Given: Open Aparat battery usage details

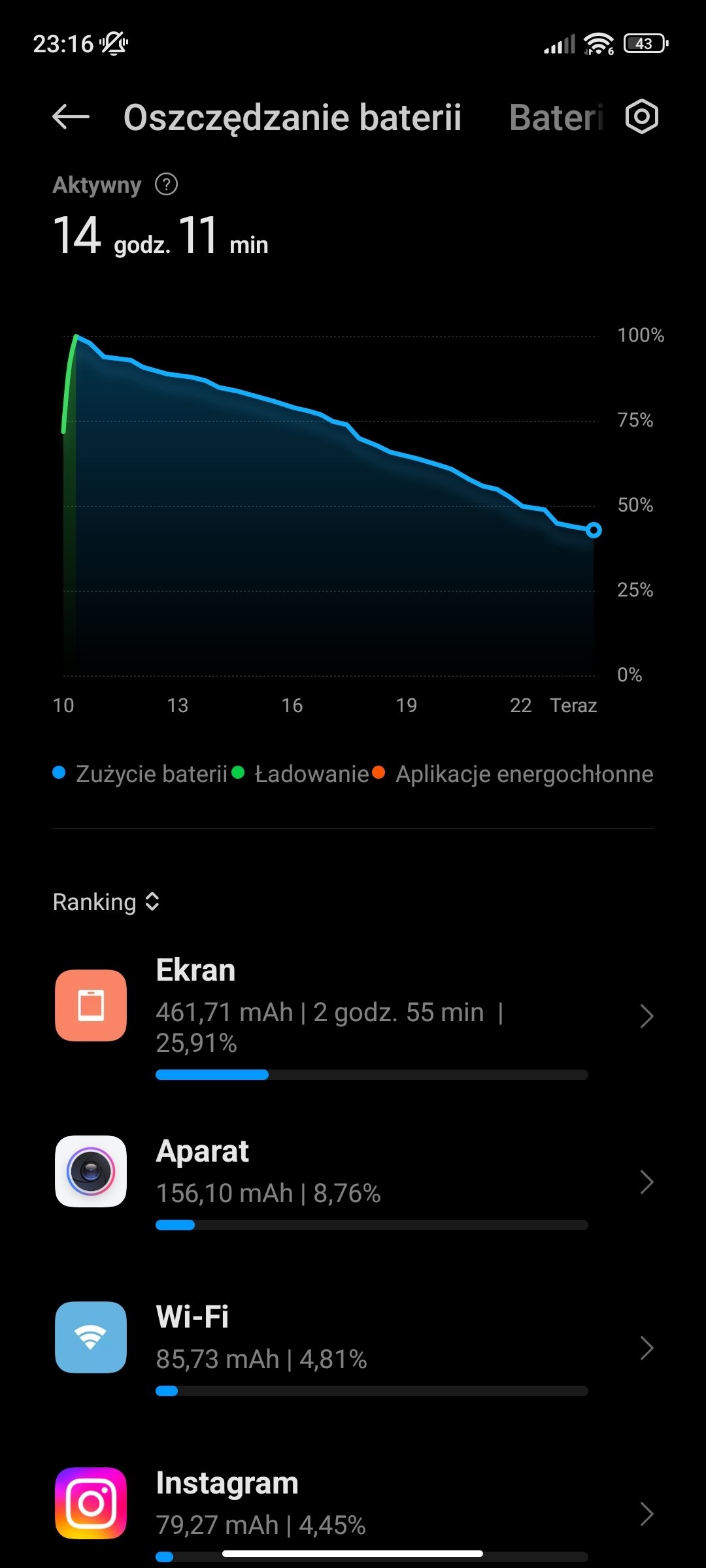Looking at the screenshot, I should [353, 1181].
